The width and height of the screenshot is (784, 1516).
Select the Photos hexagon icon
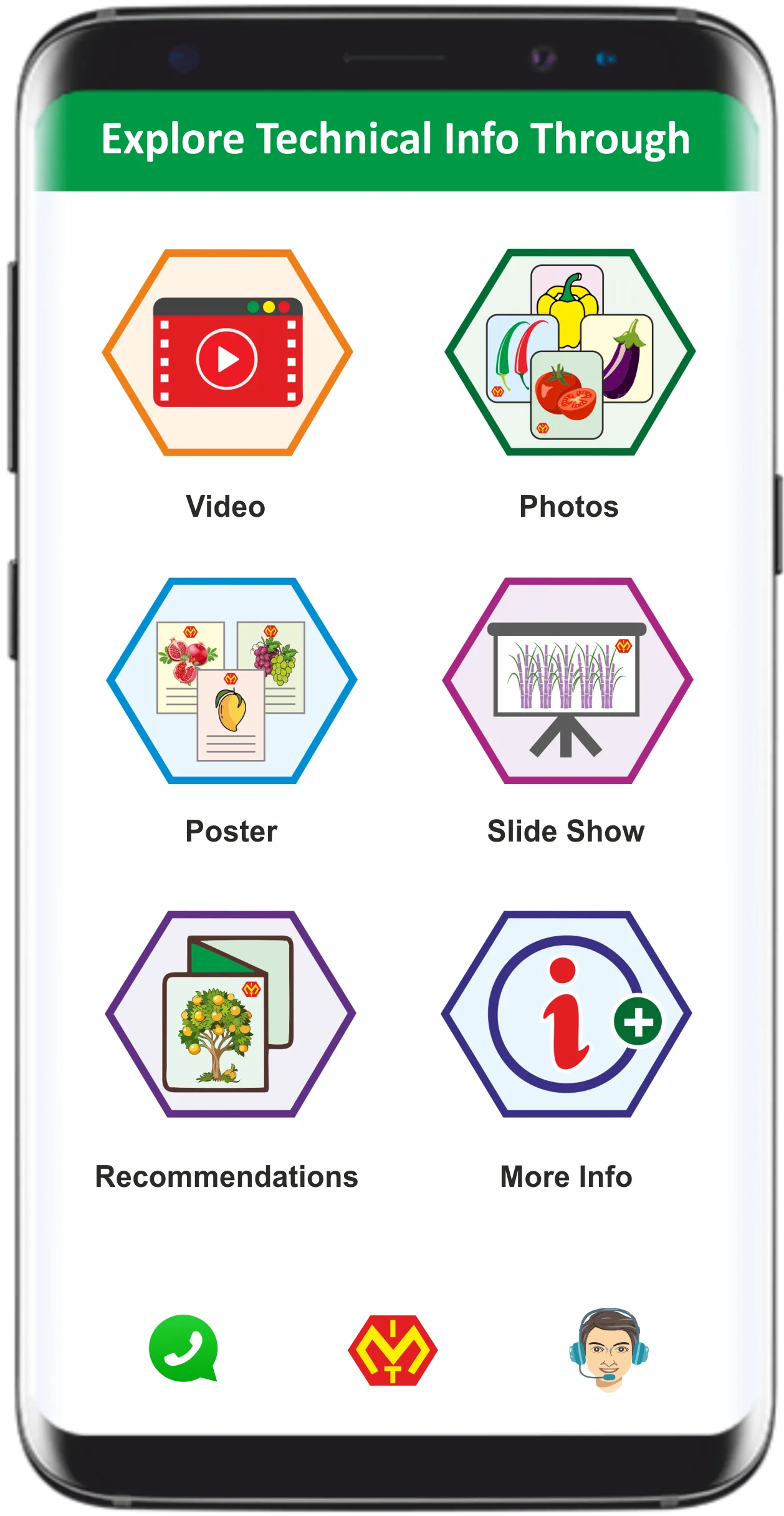tap(568, 353)
